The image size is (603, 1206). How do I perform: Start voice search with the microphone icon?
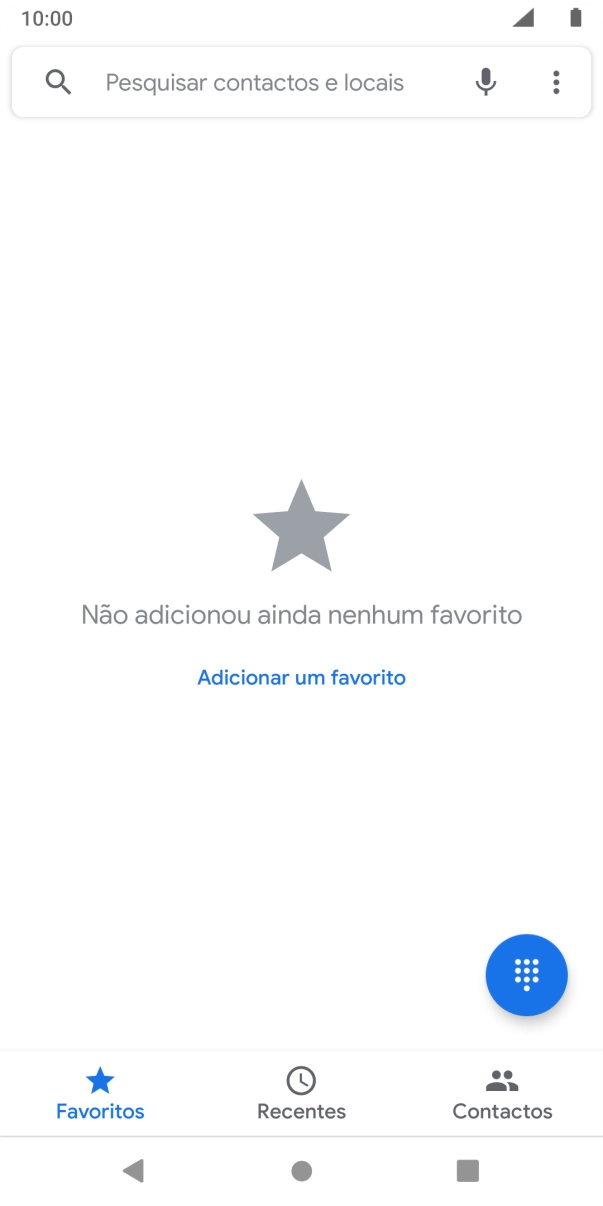486,82
